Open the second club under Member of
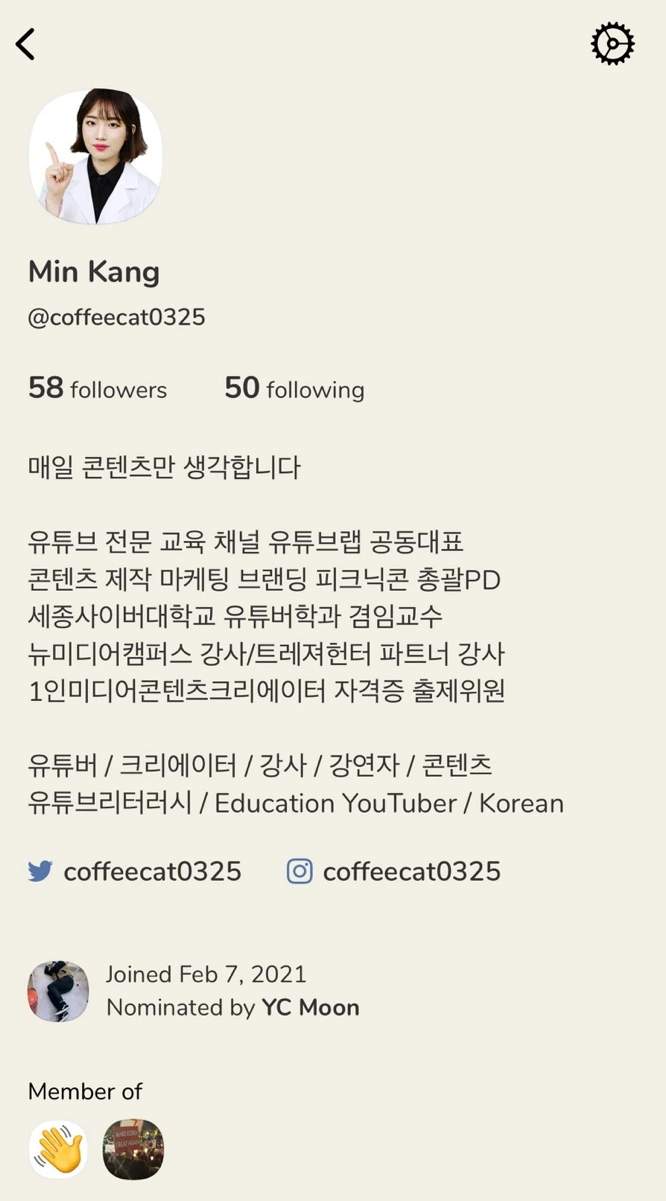Image resolution: width=666 pixels, height=1201 pixels. (x=133, y=1150)
